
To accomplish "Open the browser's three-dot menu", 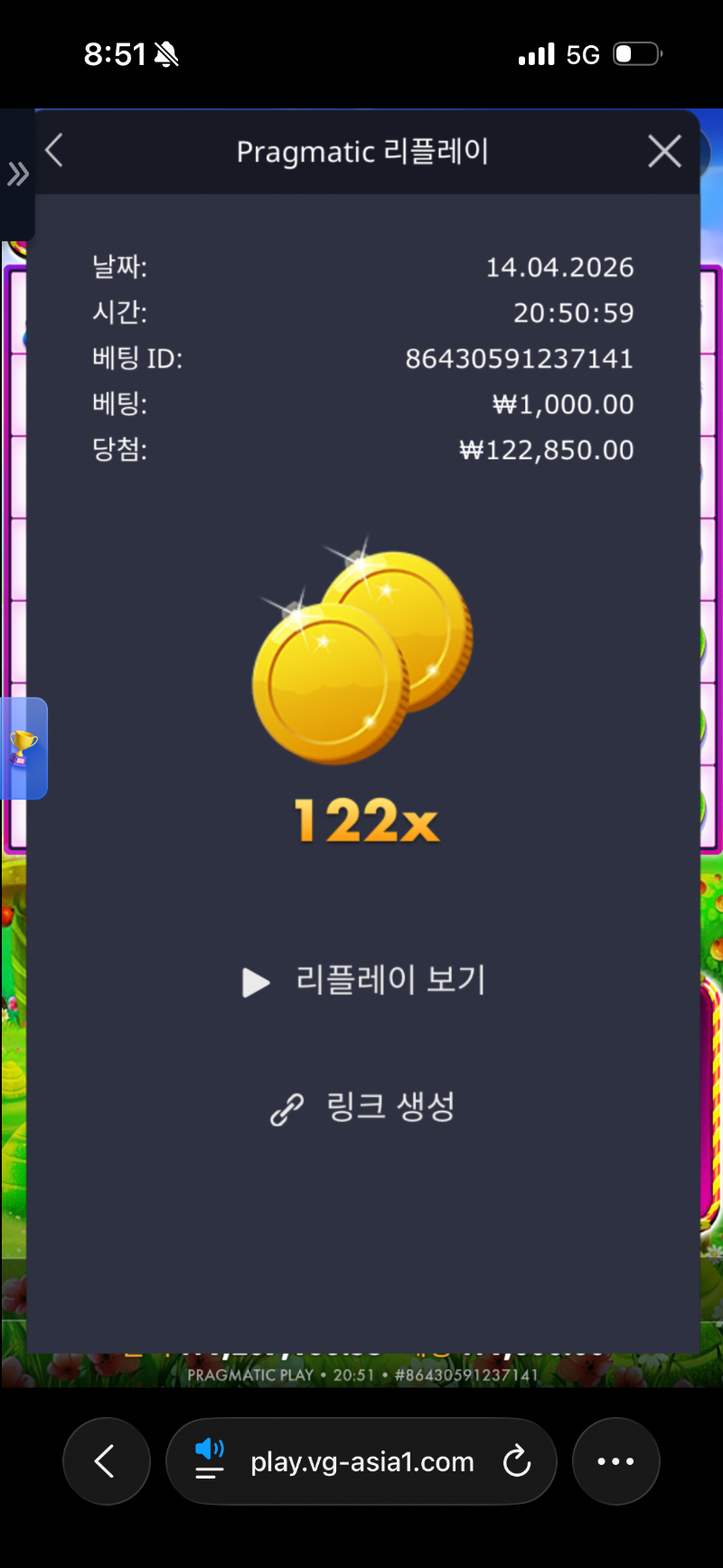I will tap(615, 1461).
